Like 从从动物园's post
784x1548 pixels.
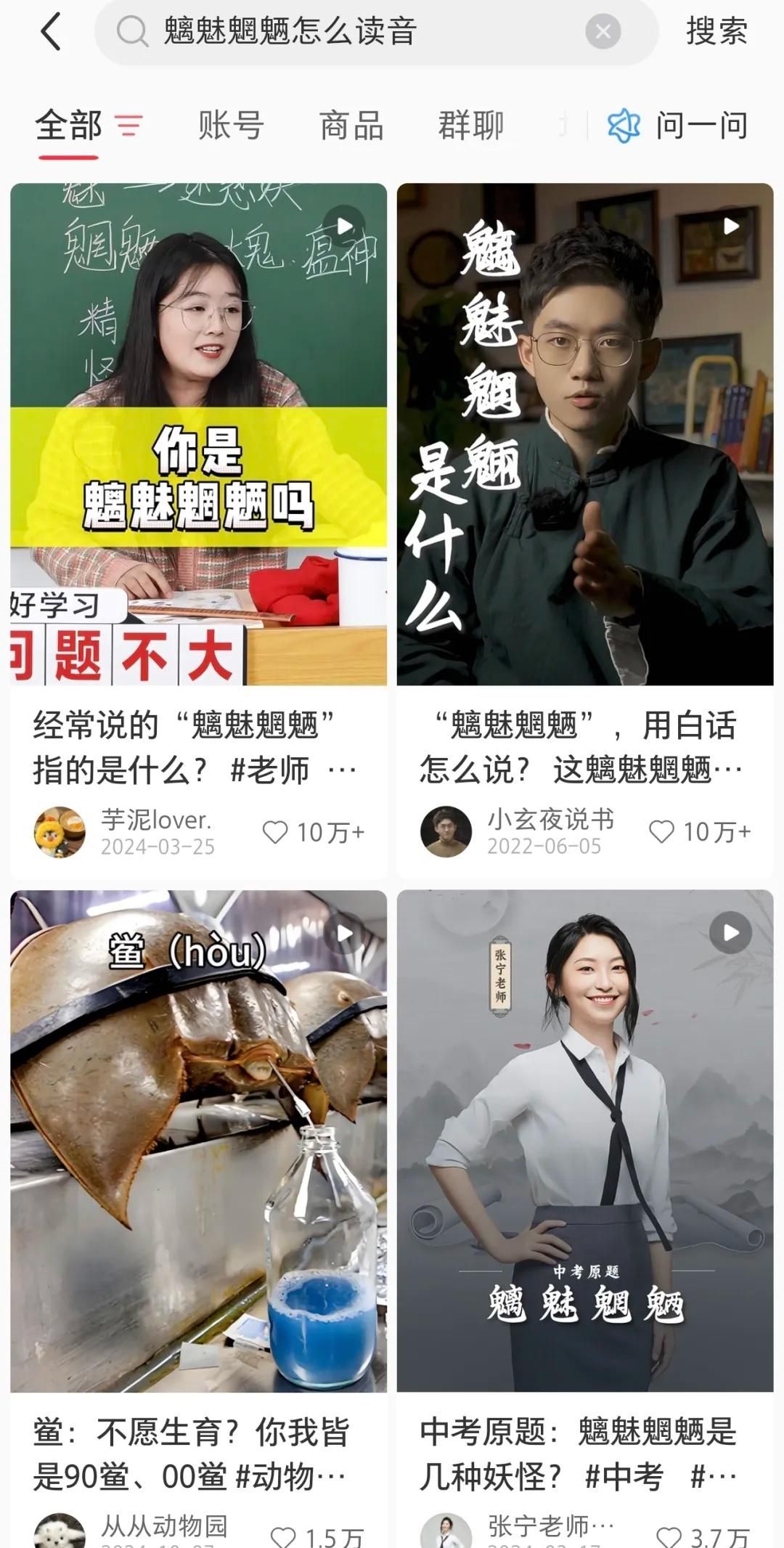pyautogui.click(x=283, y=1536)
